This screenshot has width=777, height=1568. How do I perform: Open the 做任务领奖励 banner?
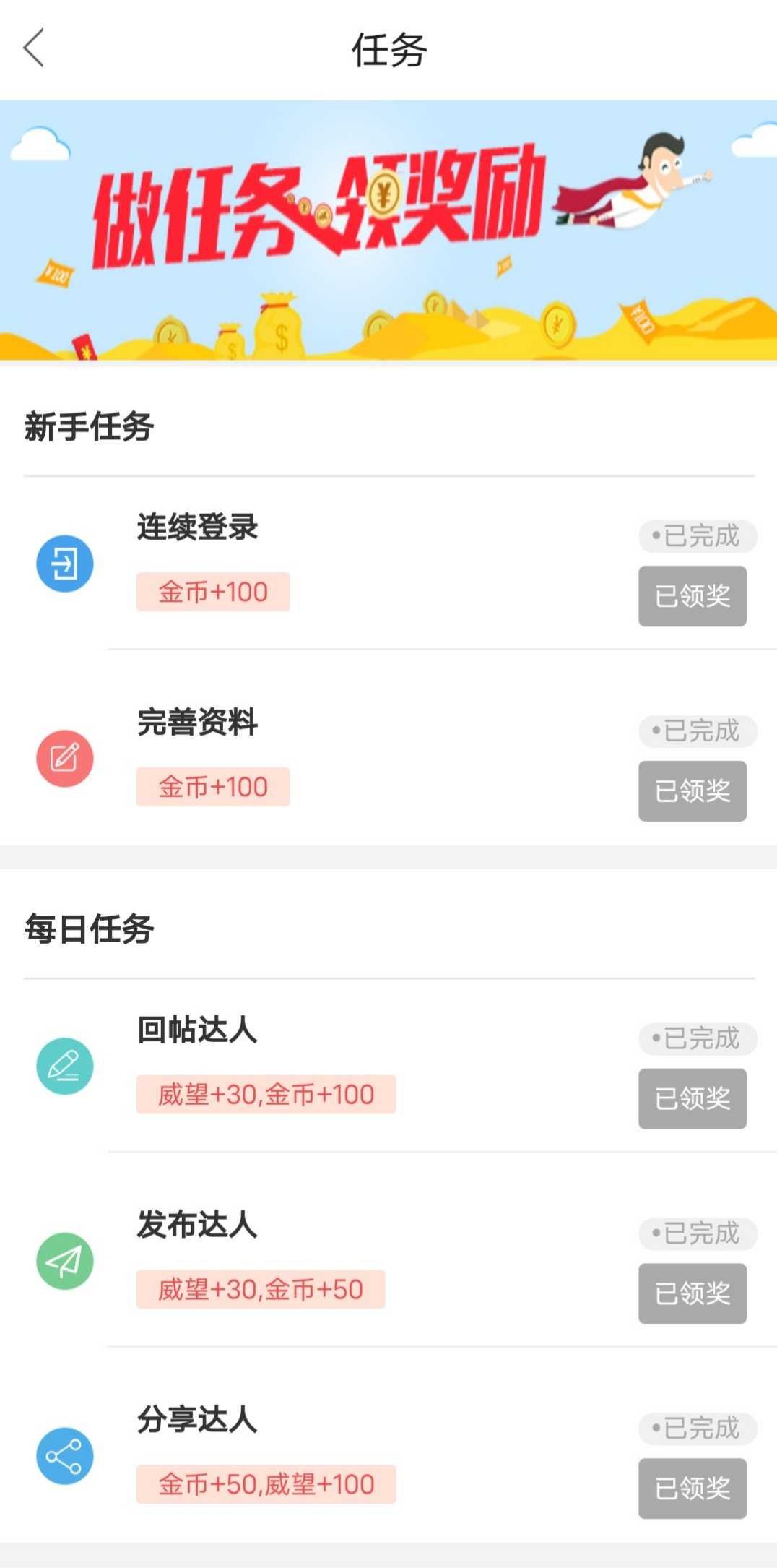point(388,230)
